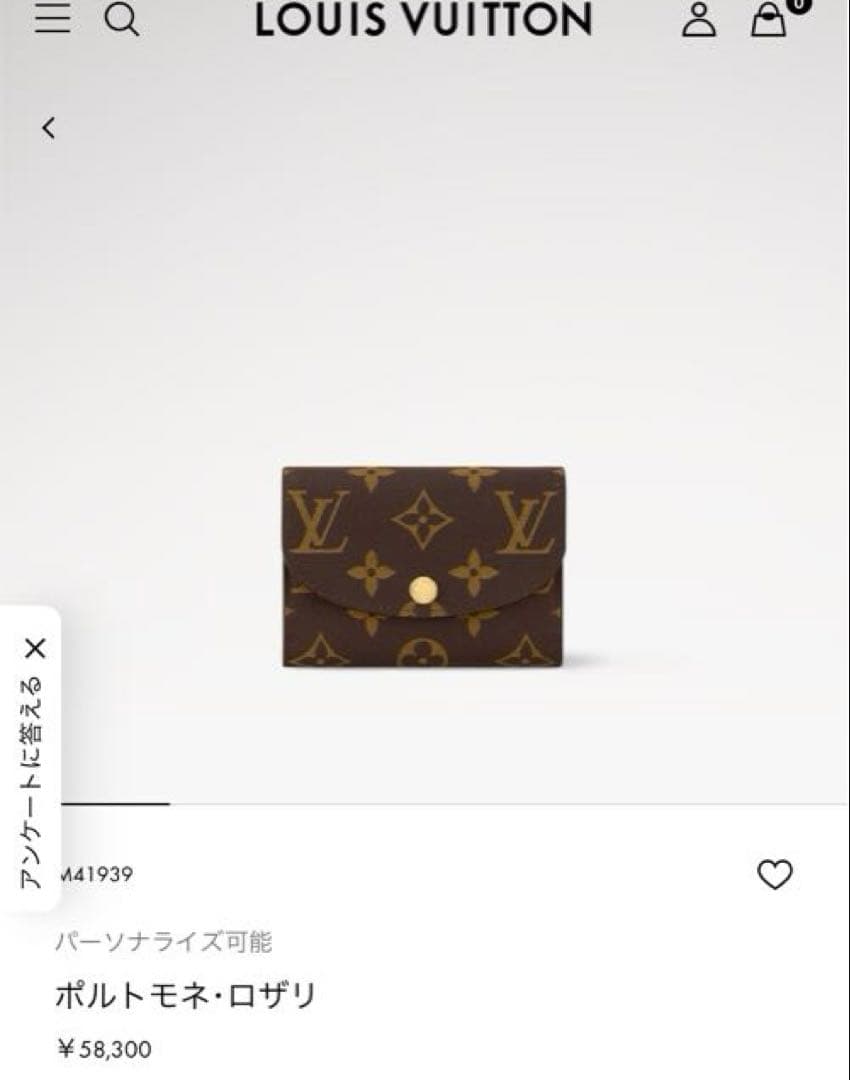Open the shopping cart icon
Viewport: 850px width, 1080px height.
coord(768,23)
